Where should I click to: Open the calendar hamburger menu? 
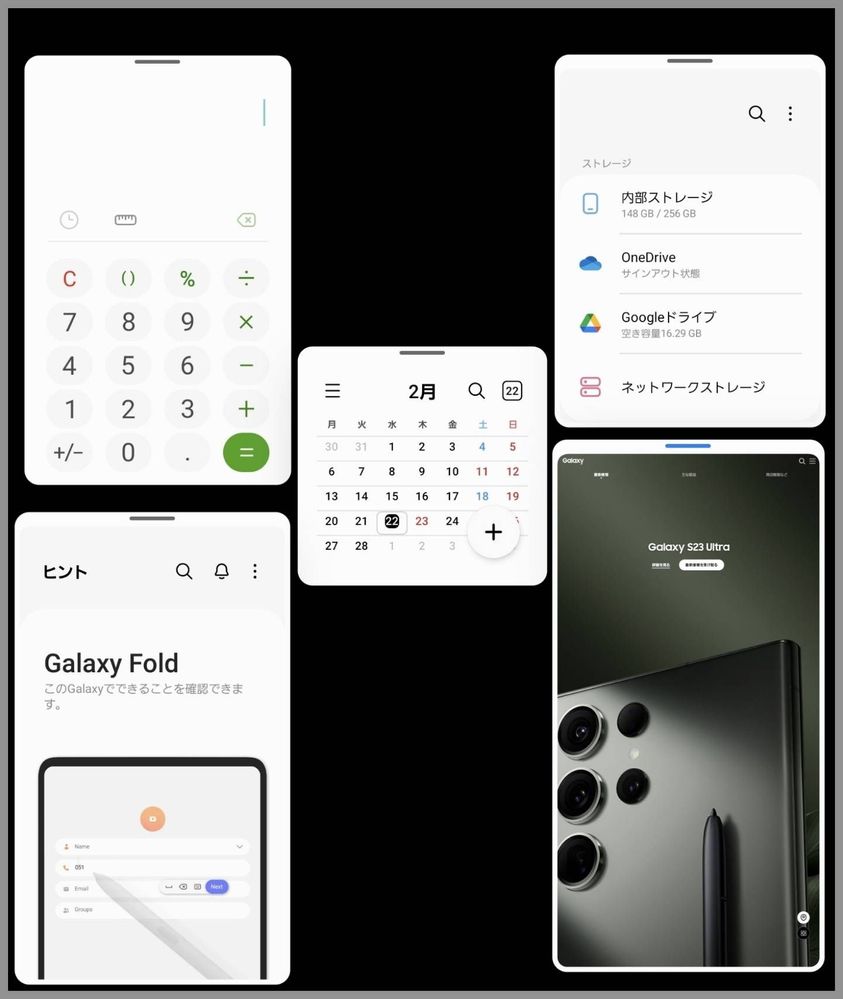pyautogui.click(x=333, y=391)
